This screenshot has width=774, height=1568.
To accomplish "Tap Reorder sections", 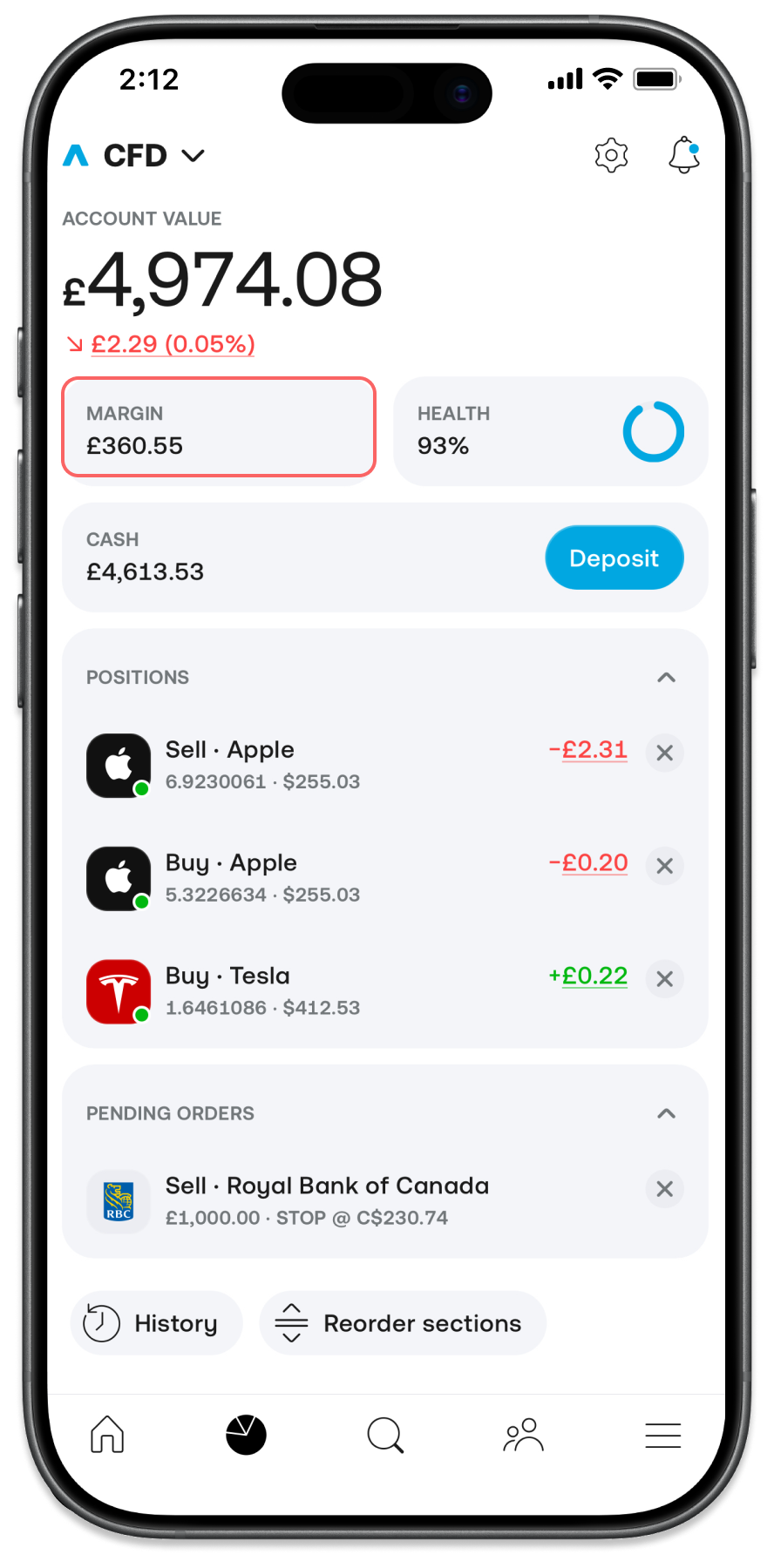I will coord(403,1323).
